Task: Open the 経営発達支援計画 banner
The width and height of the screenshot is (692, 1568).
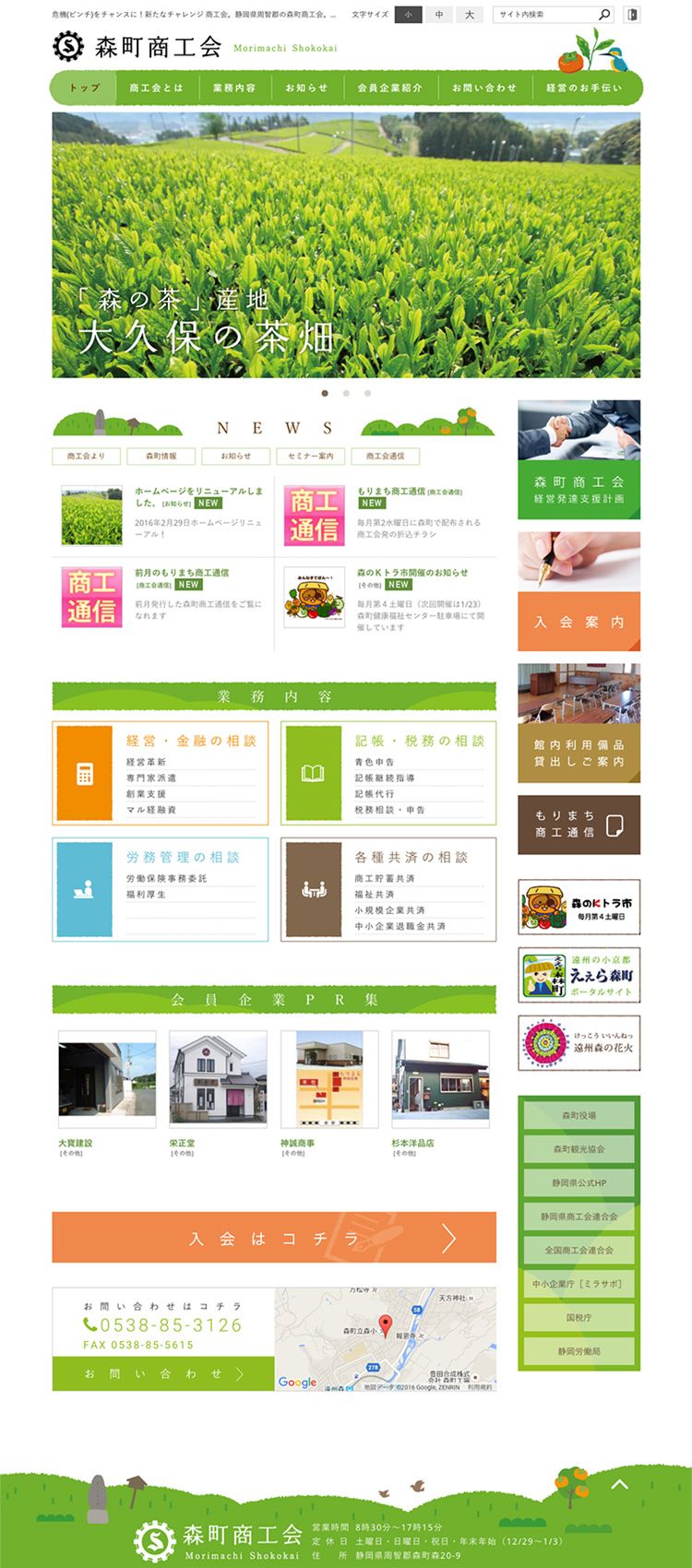Action: (x=579, y=459)
